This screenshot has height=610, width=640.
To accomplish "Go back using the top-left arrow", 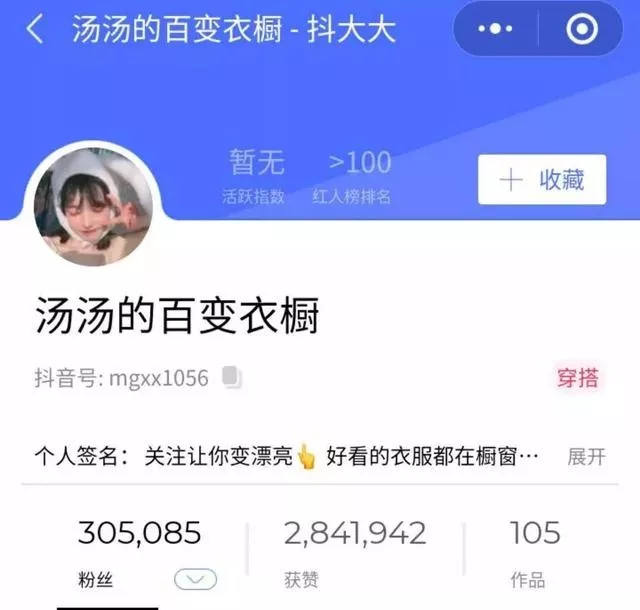I will click(x=35, y=29).
